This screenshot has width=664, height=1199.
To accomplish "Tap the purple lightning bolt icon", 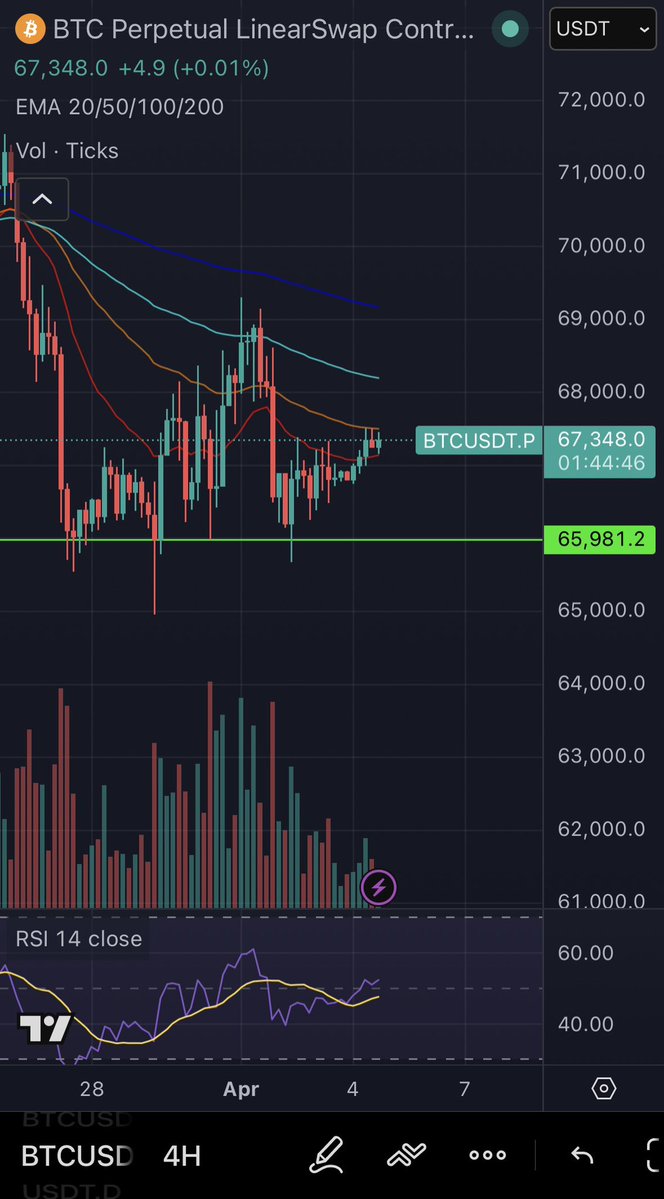I will (x=378, y=886).
